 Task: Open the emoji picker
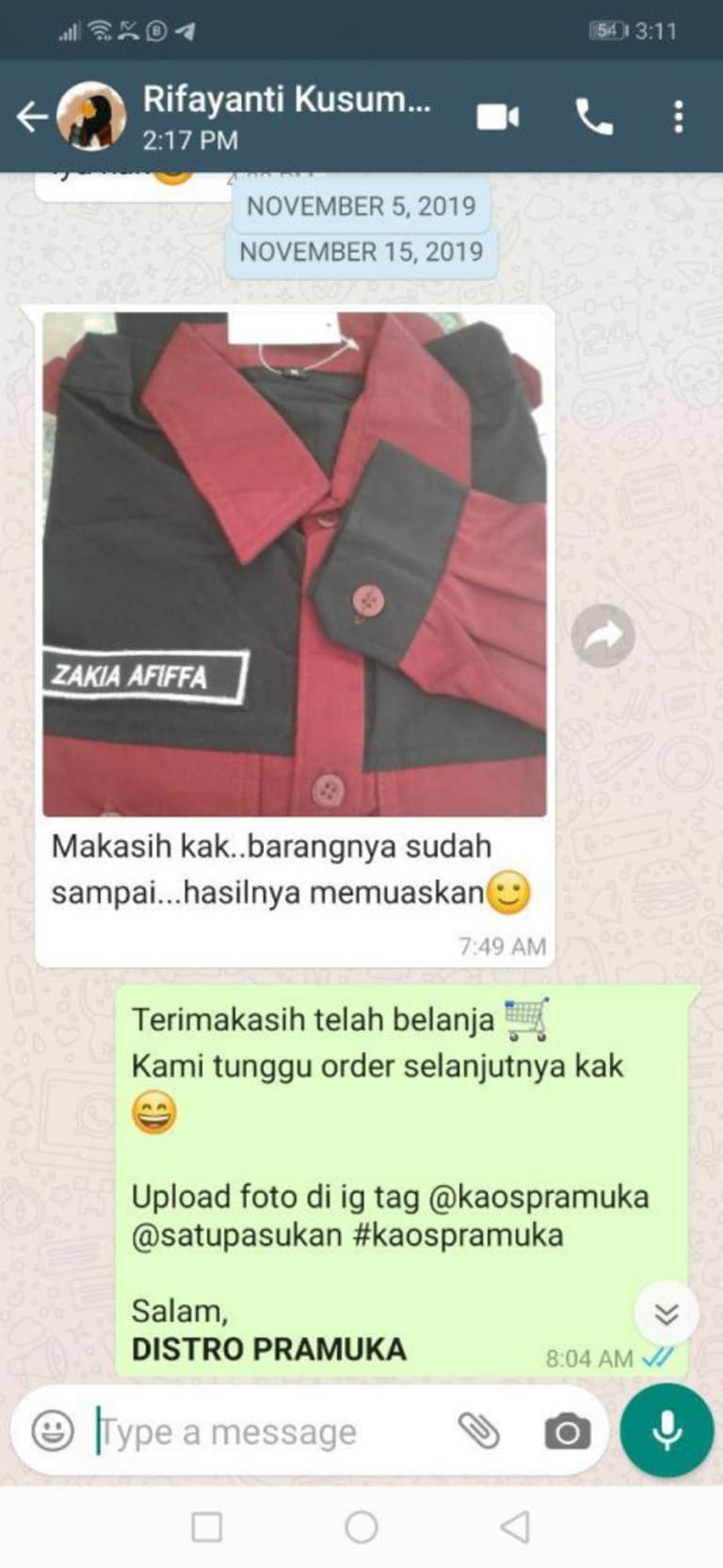point(53,1431)
